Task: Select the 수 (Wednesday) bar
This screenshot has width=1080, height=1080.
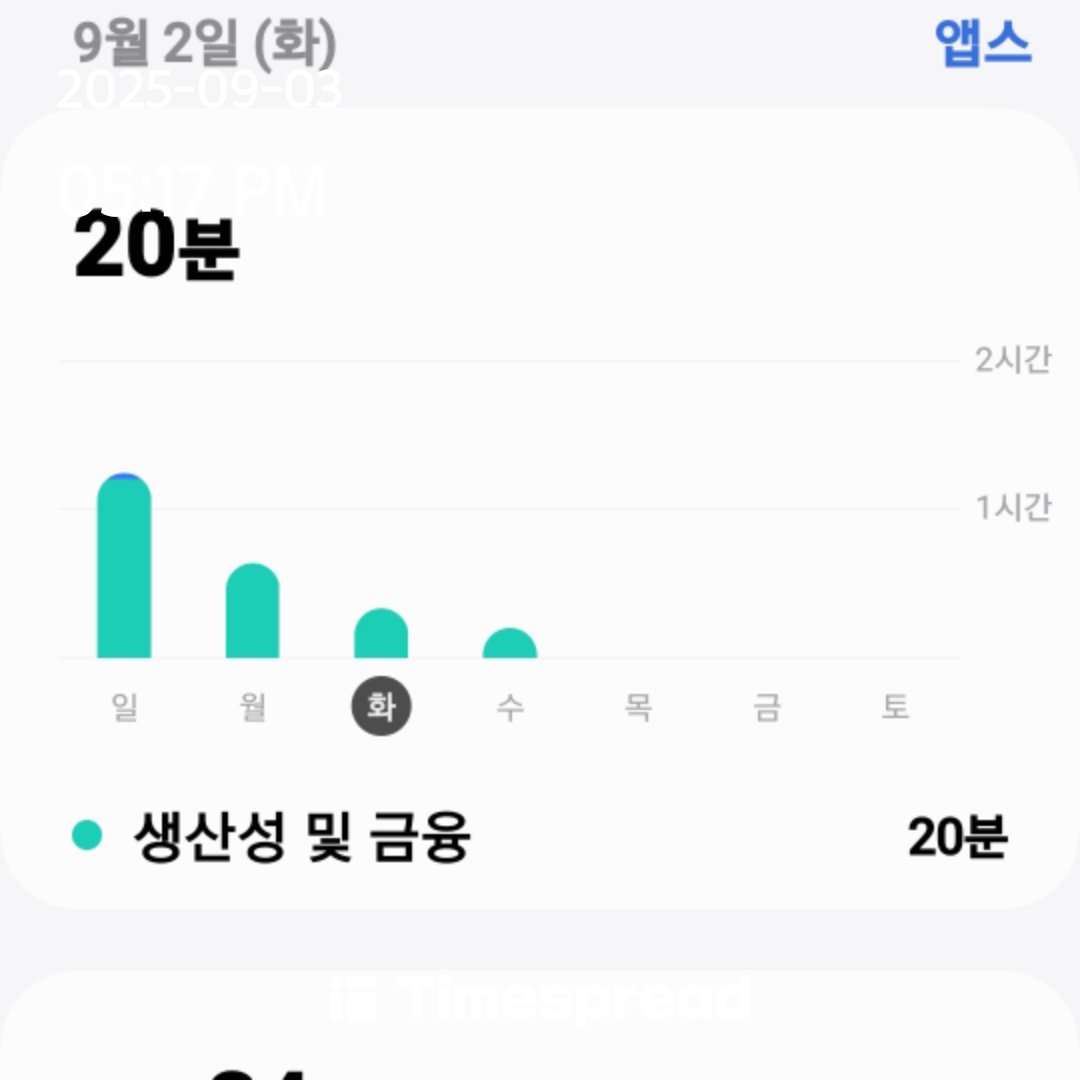Action: [510, 644]
